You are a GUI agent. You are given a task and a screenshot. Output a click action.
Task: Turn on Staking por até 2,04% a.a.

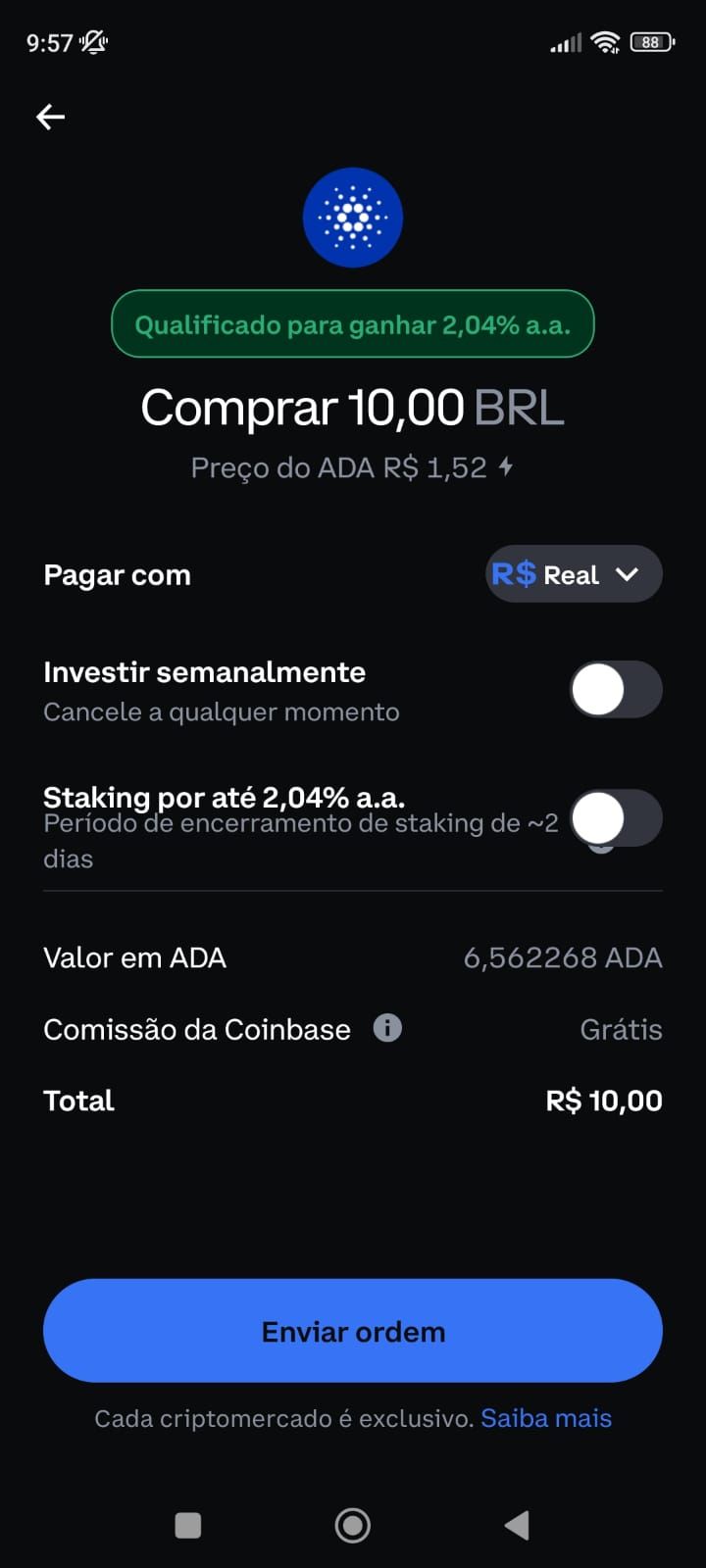(x=616, y=818)
